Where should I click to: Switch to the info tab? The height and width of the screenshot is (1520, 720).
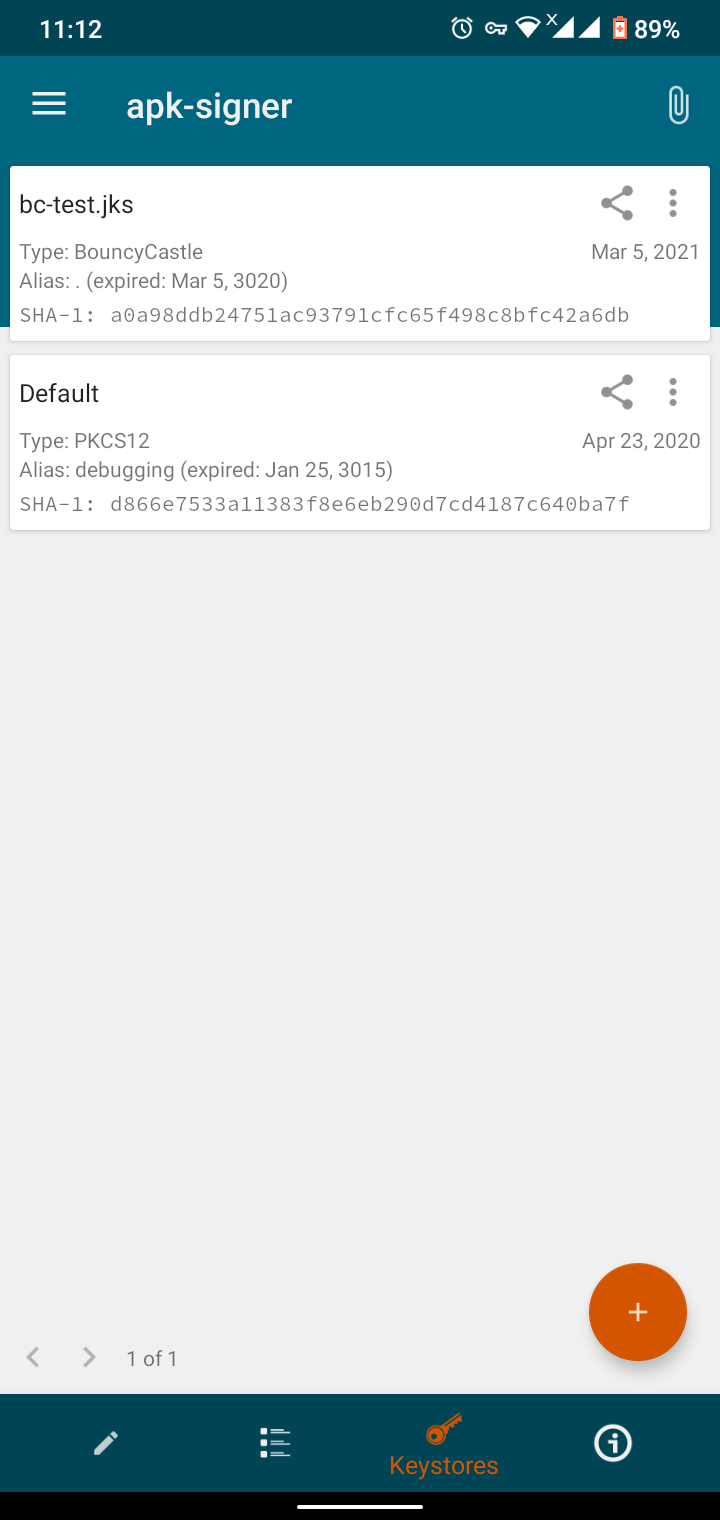[612, 1443]
